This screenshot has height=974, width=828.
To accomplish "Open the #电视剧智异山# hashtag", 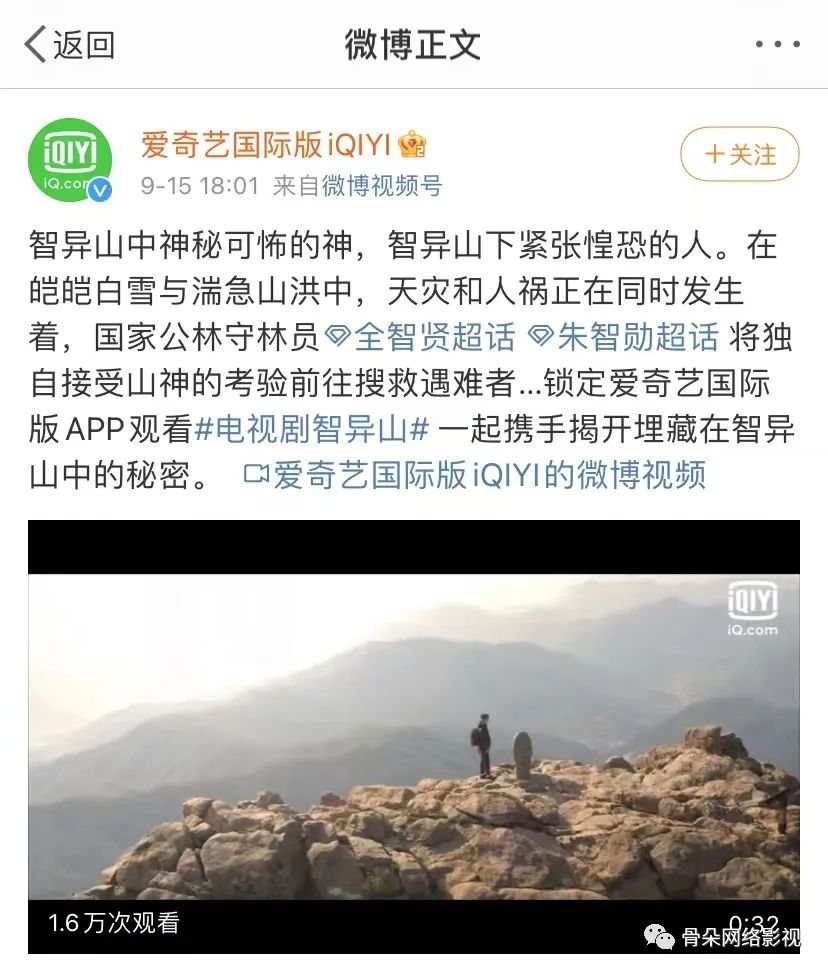I will coord(312,429).
